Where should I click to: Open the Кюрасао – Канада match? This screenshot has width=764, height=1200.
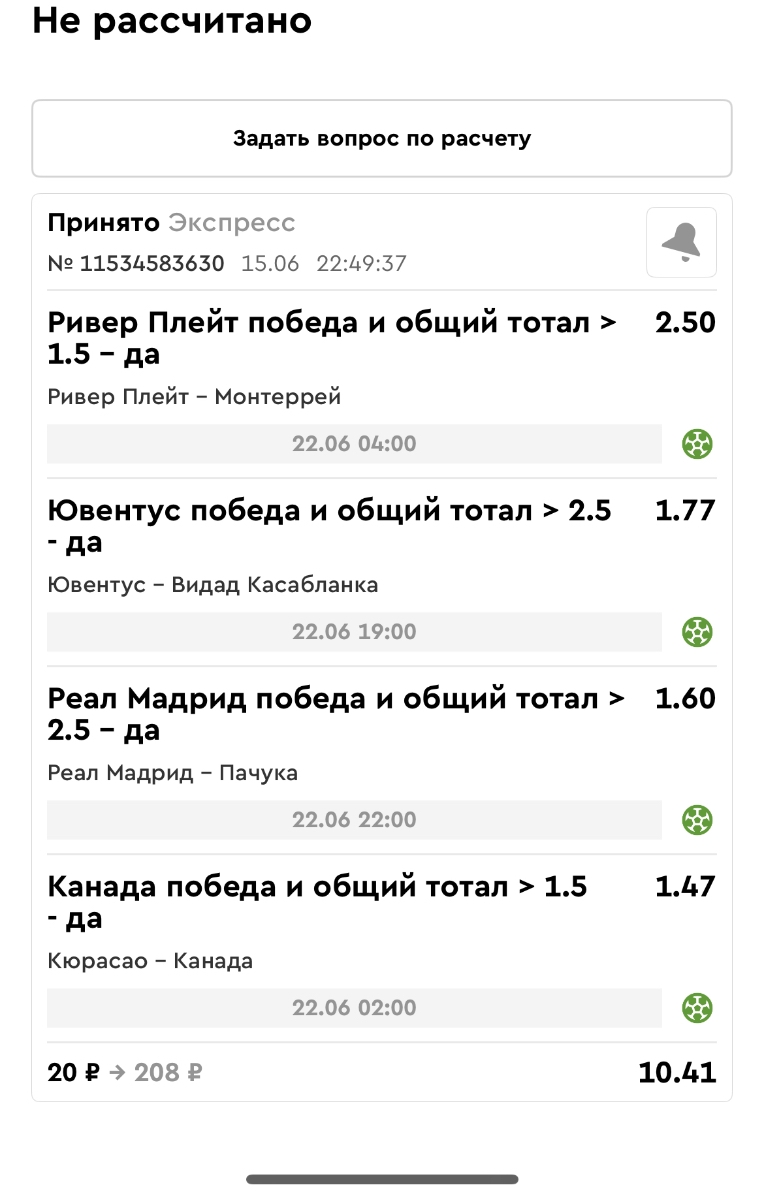click(x=150, y=961)
